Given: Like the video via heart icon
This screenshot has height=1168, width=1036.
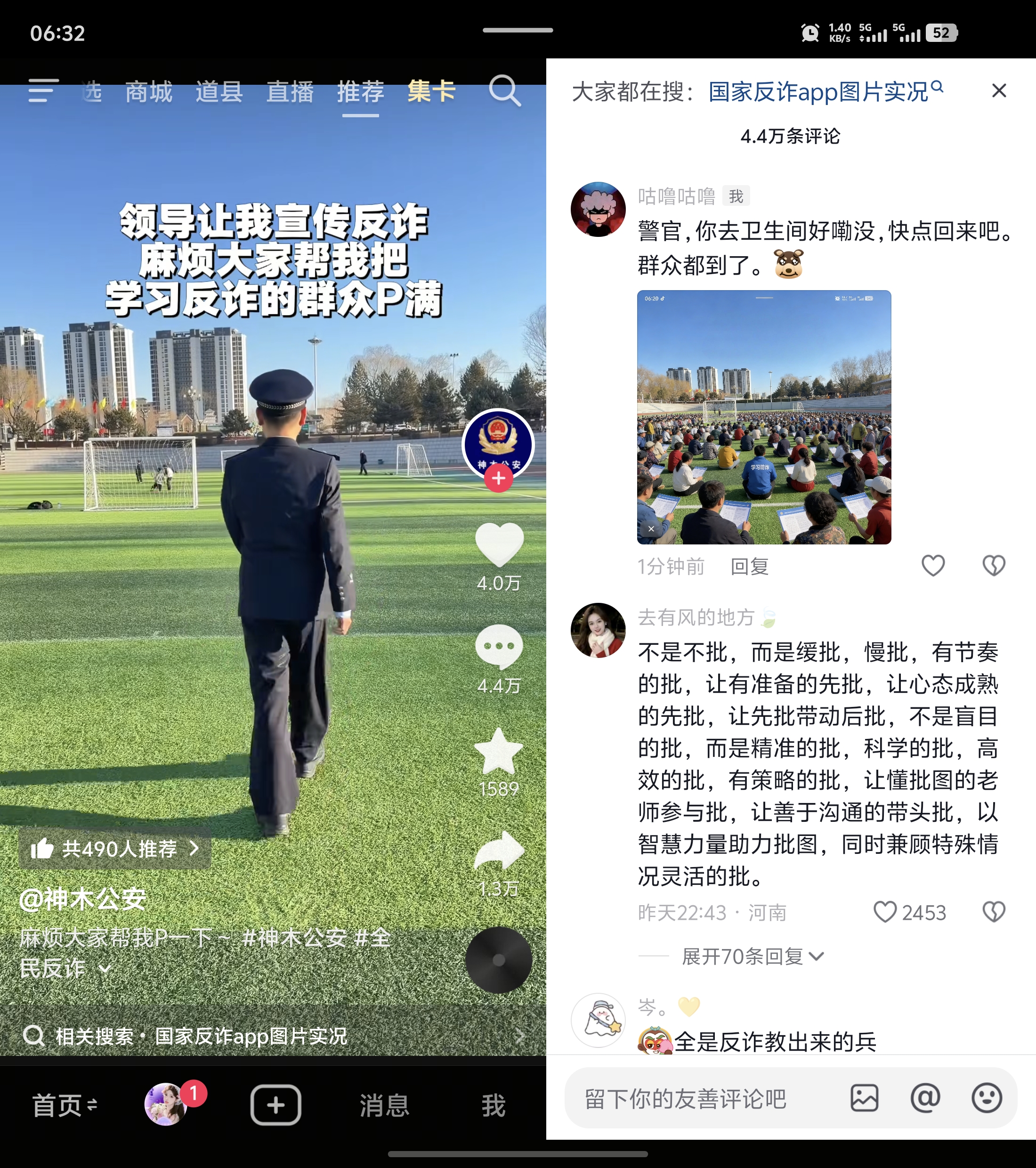Looking at the screenshot, I should click(x=499, y=544).
